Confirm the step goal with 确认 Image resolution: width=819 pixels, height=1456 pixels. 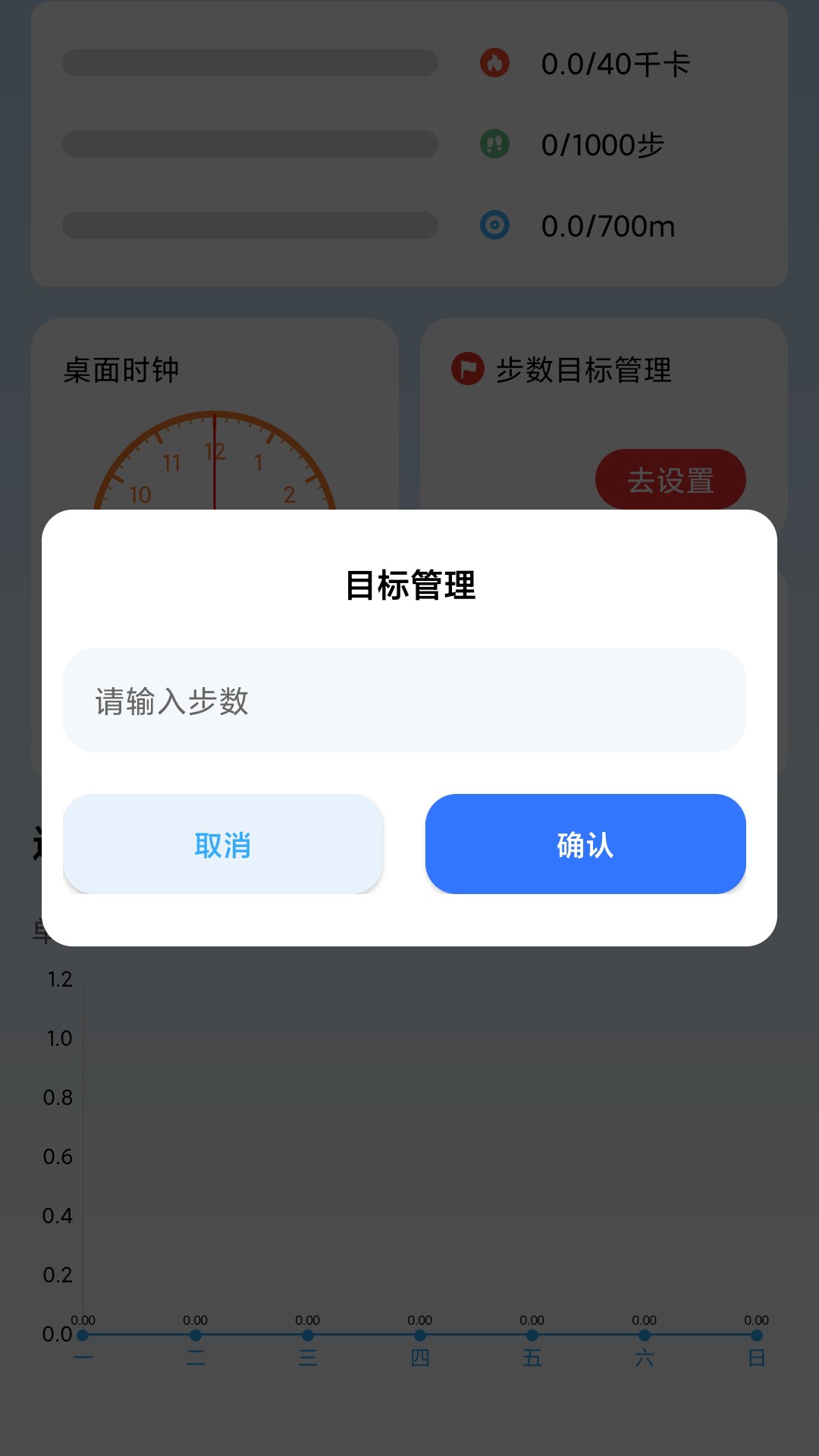585,844
